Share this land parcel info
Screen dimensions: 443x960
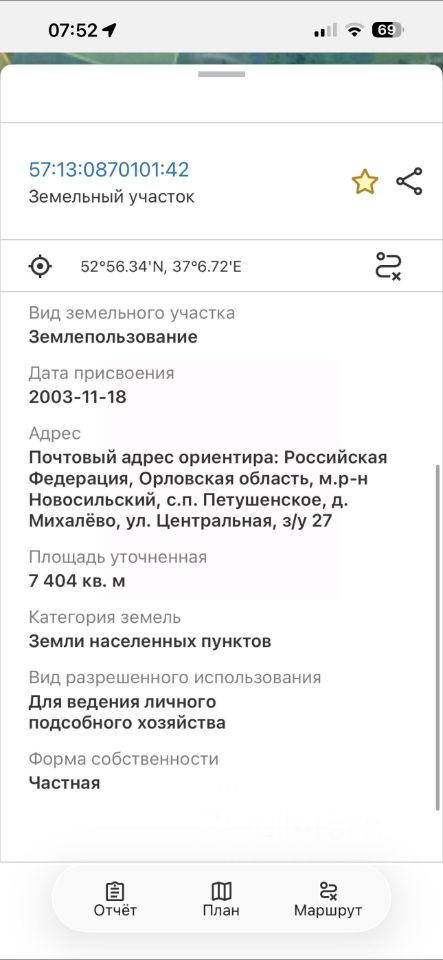409,181
